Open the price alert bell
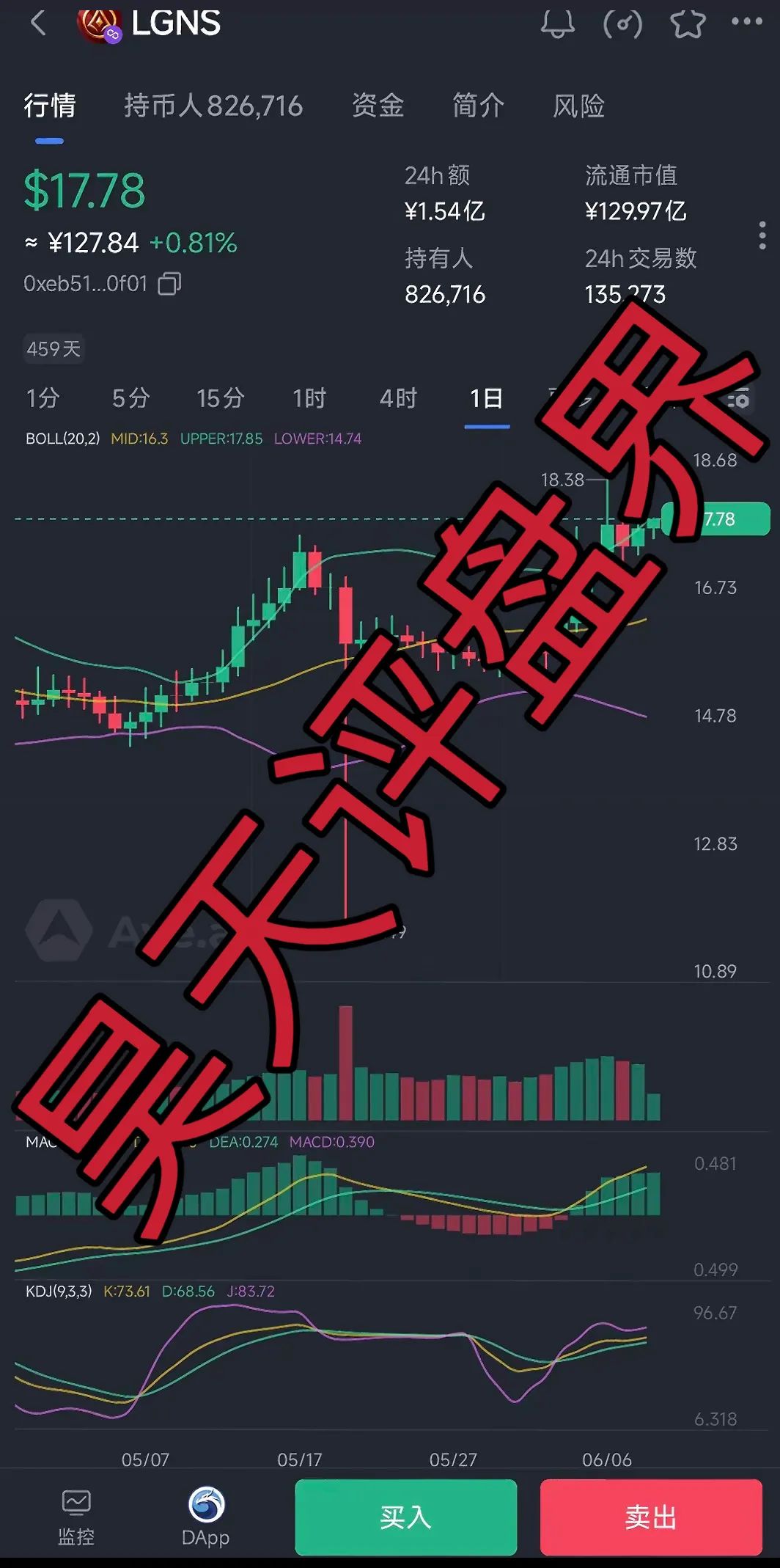Viewport: 780px width, 1568px height. pos(557,23)
